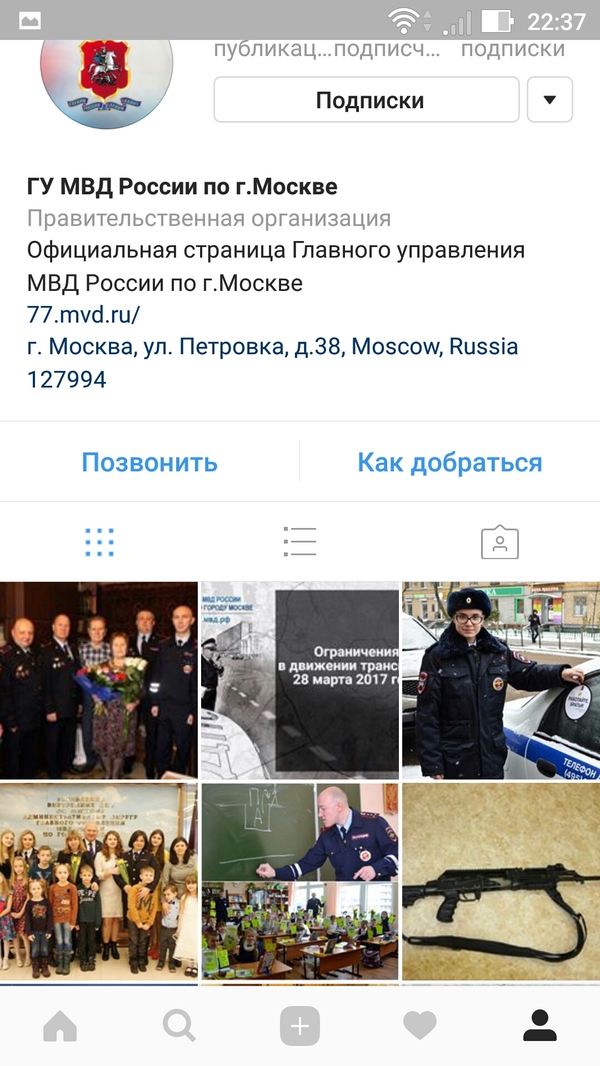Open the rifle photo post
This screenshot has height=1066, width=600.
click(501, 880)
